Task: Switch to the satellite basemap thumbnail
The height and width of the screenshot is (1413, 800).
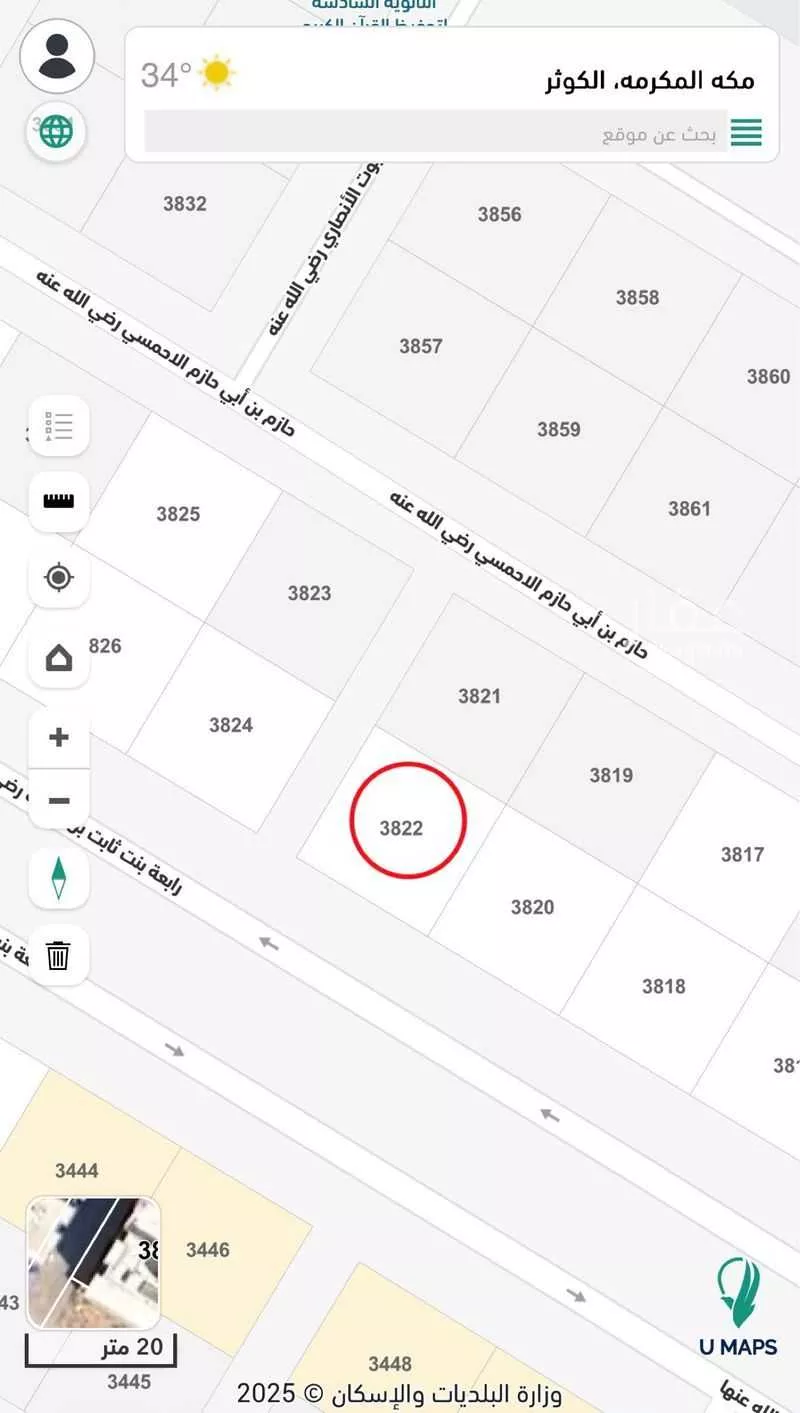Action: coord(93,1262)
